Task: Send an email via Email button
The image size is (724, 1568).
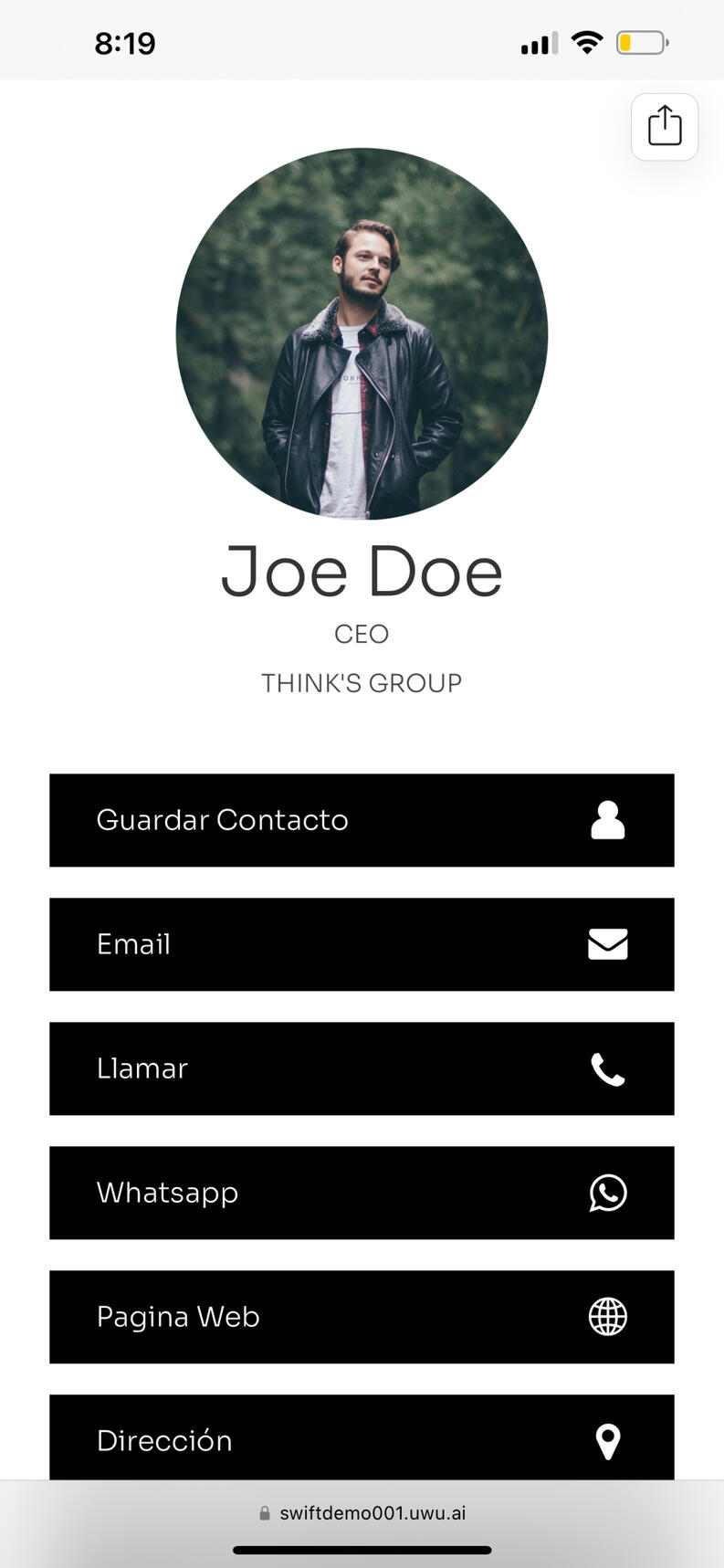Action: pyautogui.click(x=362, y=944)
